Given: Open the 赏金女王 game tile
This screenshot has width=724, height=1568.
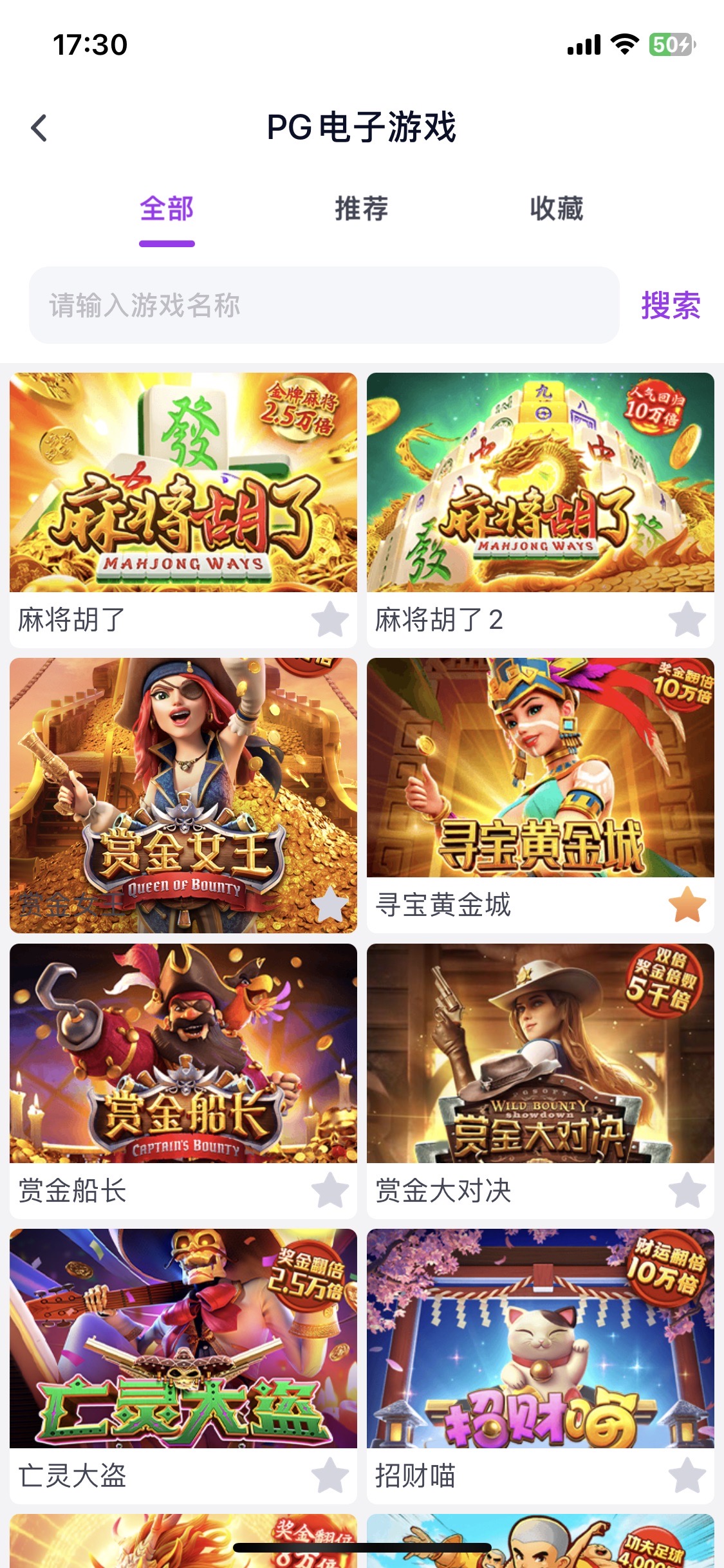Looking at the screenshot, I should coord(183,785).
